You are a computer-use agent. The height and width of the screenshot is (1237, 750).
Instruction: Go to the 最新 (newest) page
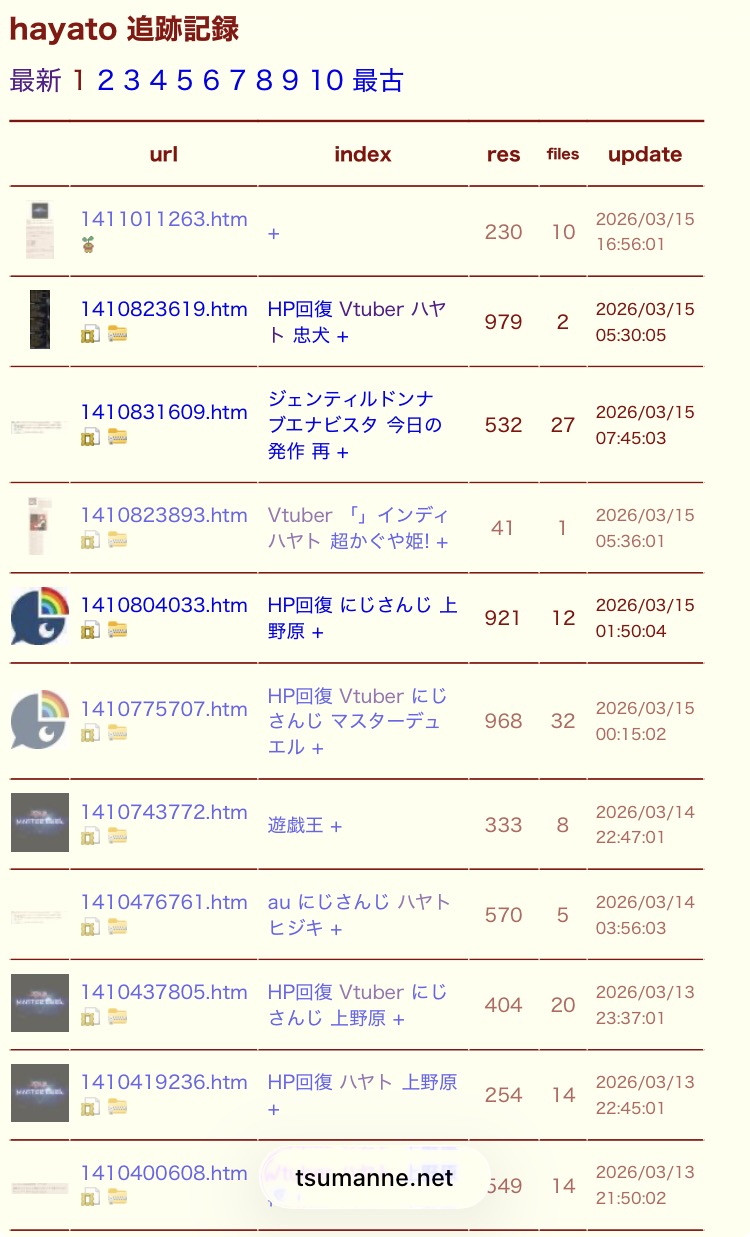36,81
